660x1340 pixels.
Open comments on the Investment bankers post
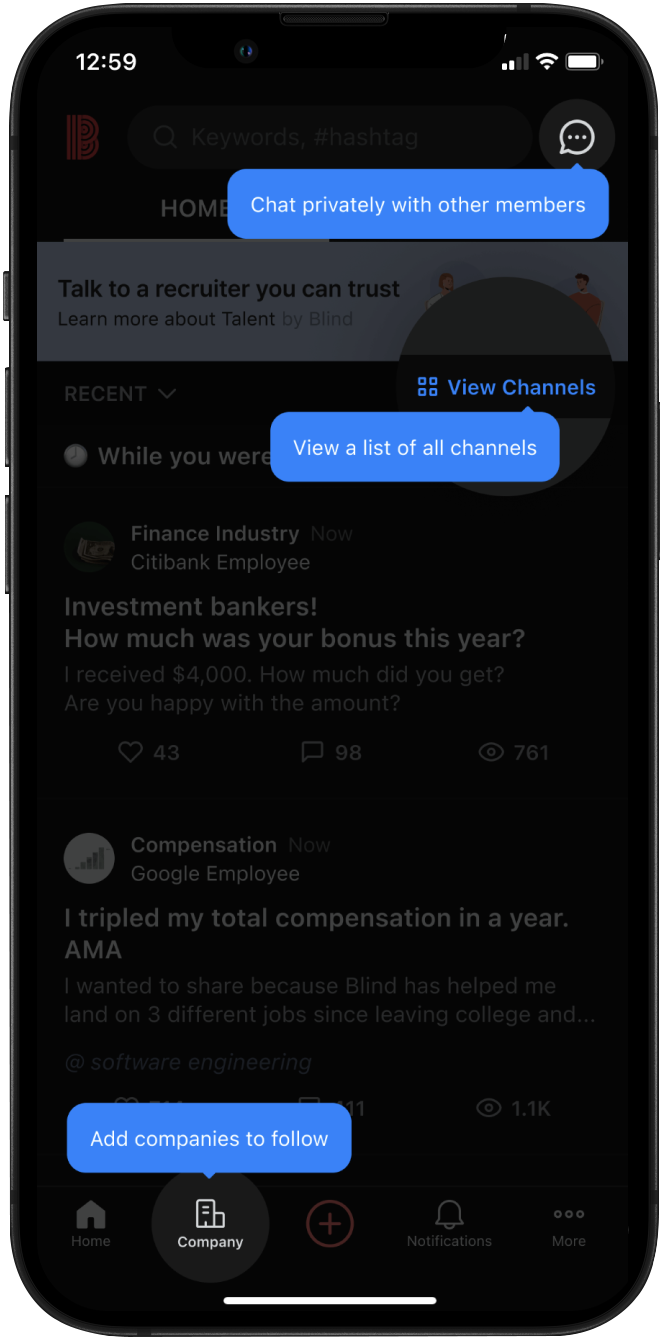pyautogui.click(x=331, y=752)
